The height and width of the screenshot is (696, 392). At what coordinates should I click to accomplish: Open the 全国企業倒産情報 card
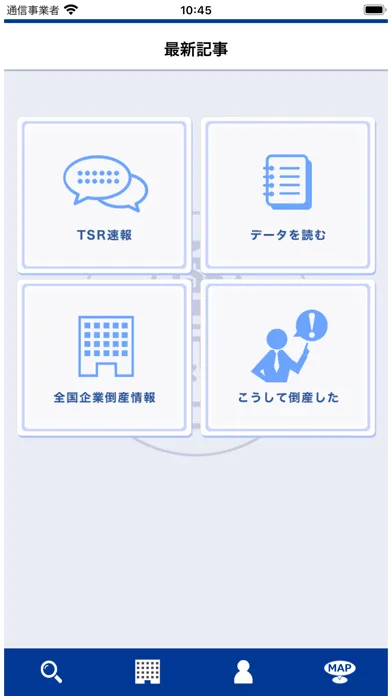coord(104,358)
